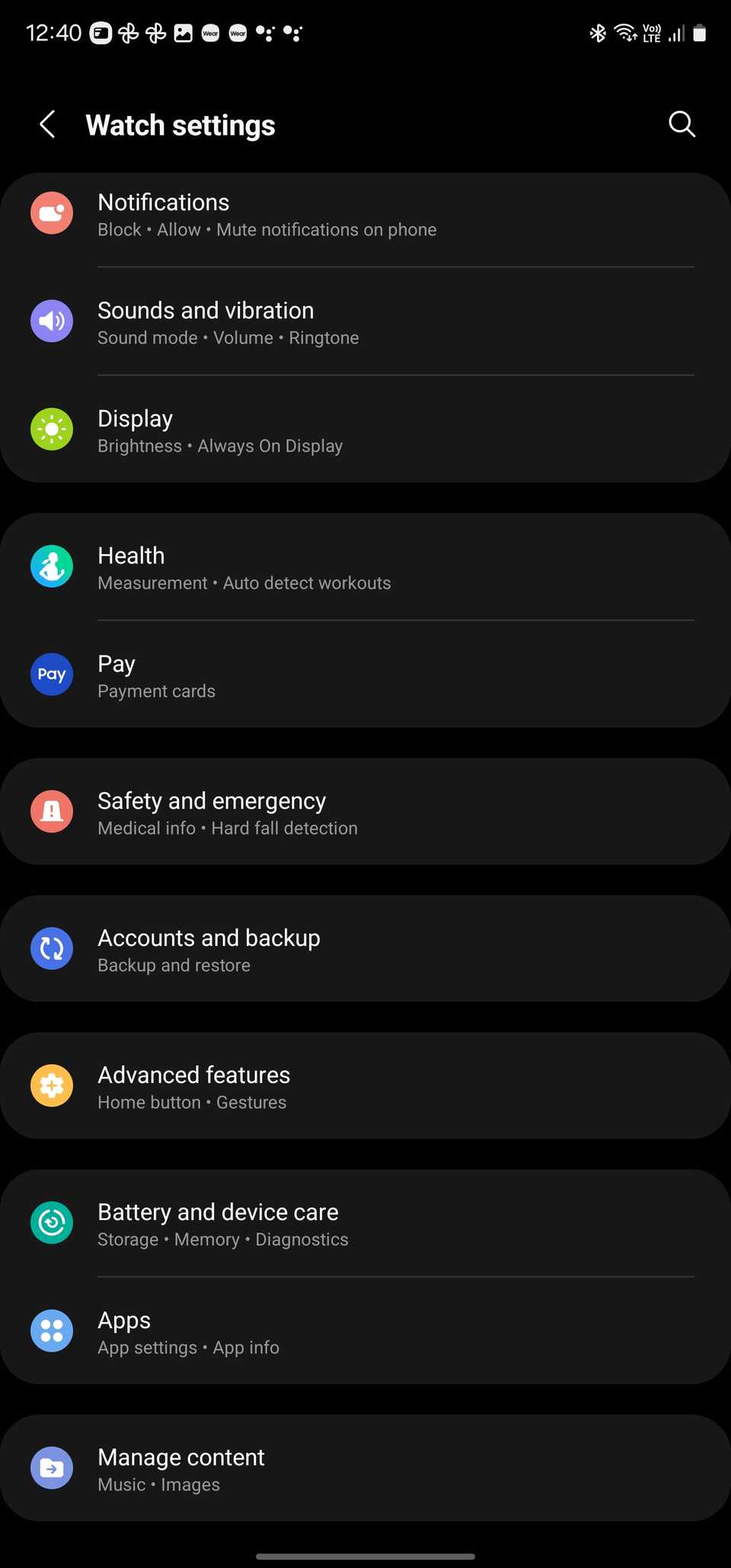This screenshot has width=731, height=1568.
Task: Tap the Accounts and backup sync icon
Action: pyautogui.click(x=51, y=948)
